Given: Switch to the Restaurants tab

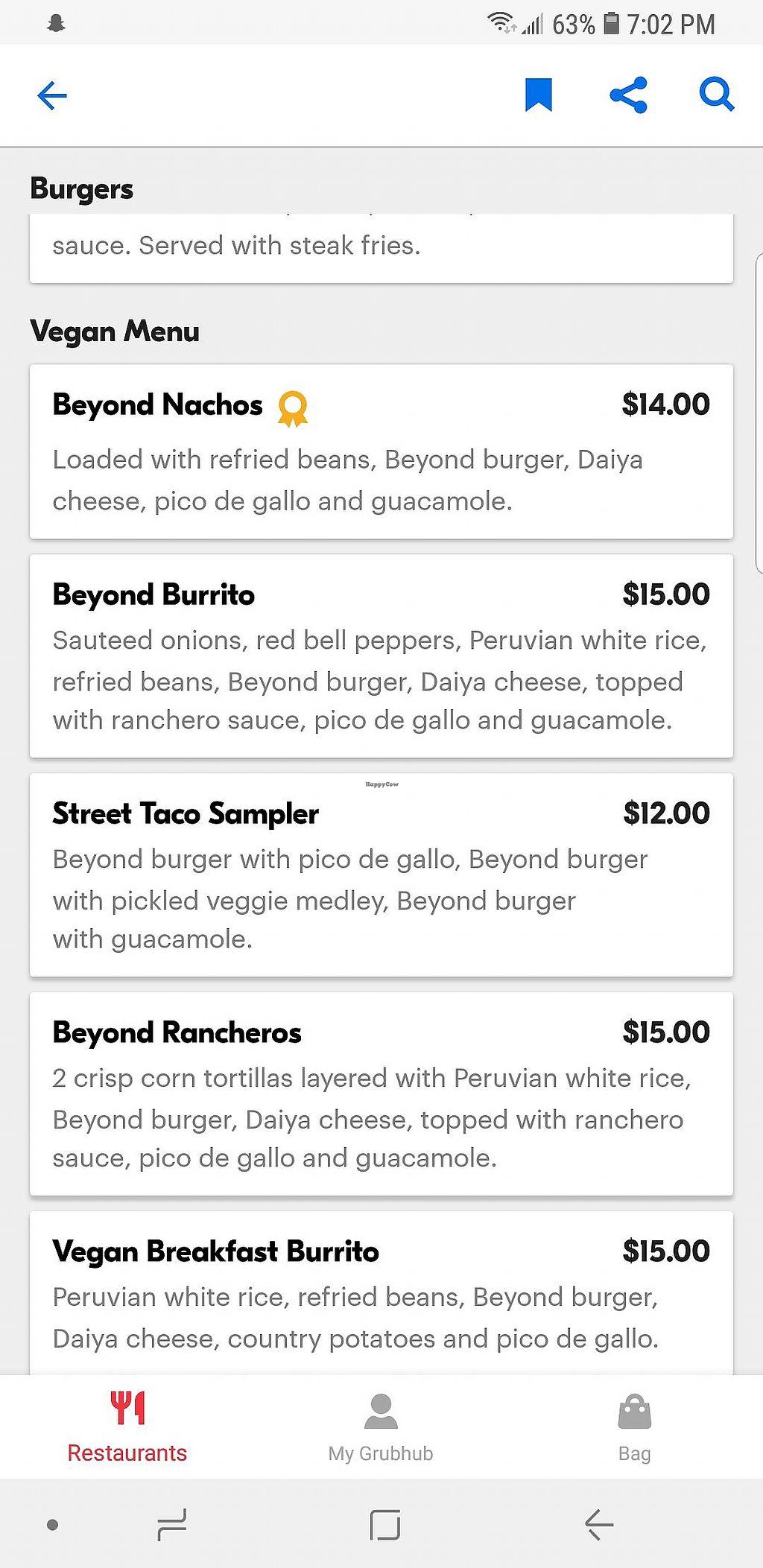Looking at the screenshot, I should click(127, 1427).
